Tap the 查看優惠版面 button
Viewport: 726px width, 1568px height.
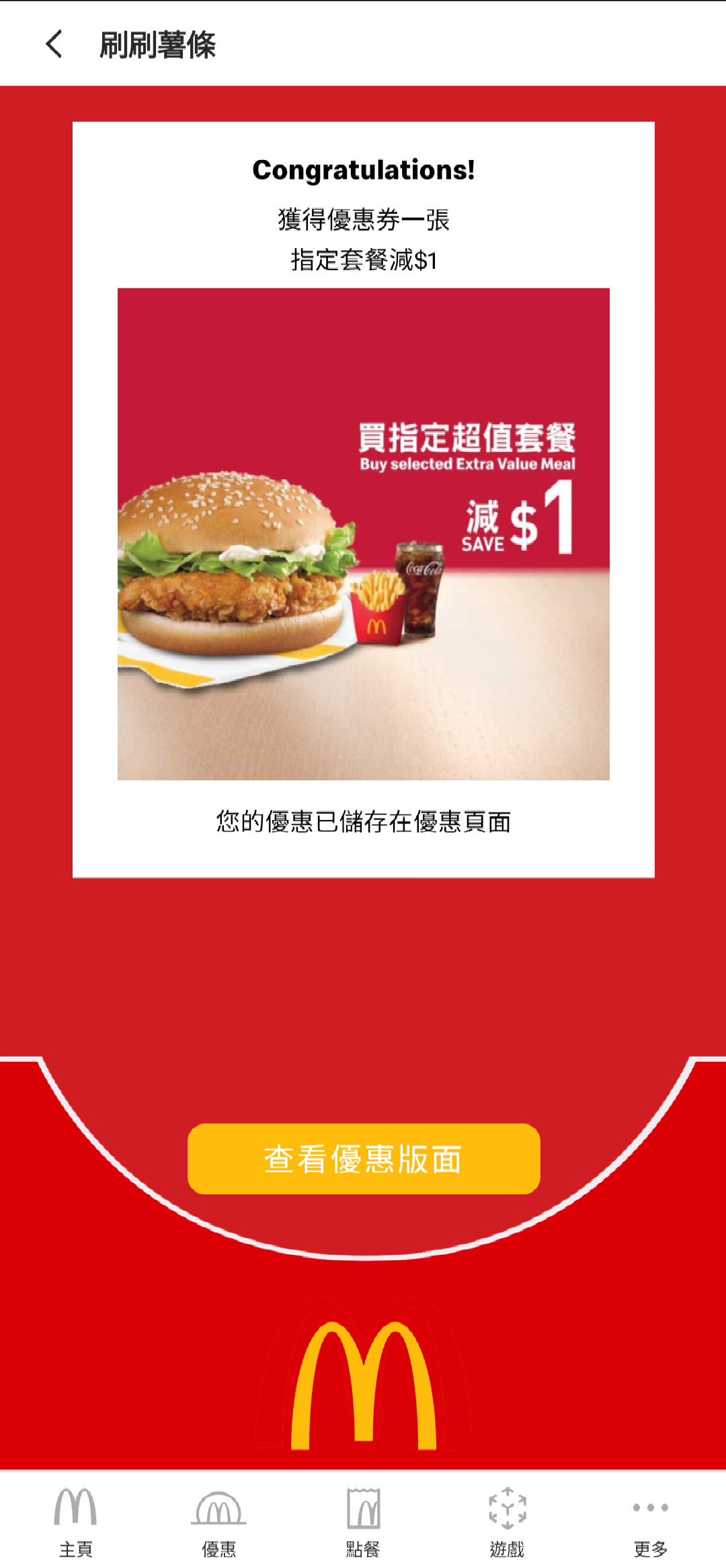tap(364, 1159)
